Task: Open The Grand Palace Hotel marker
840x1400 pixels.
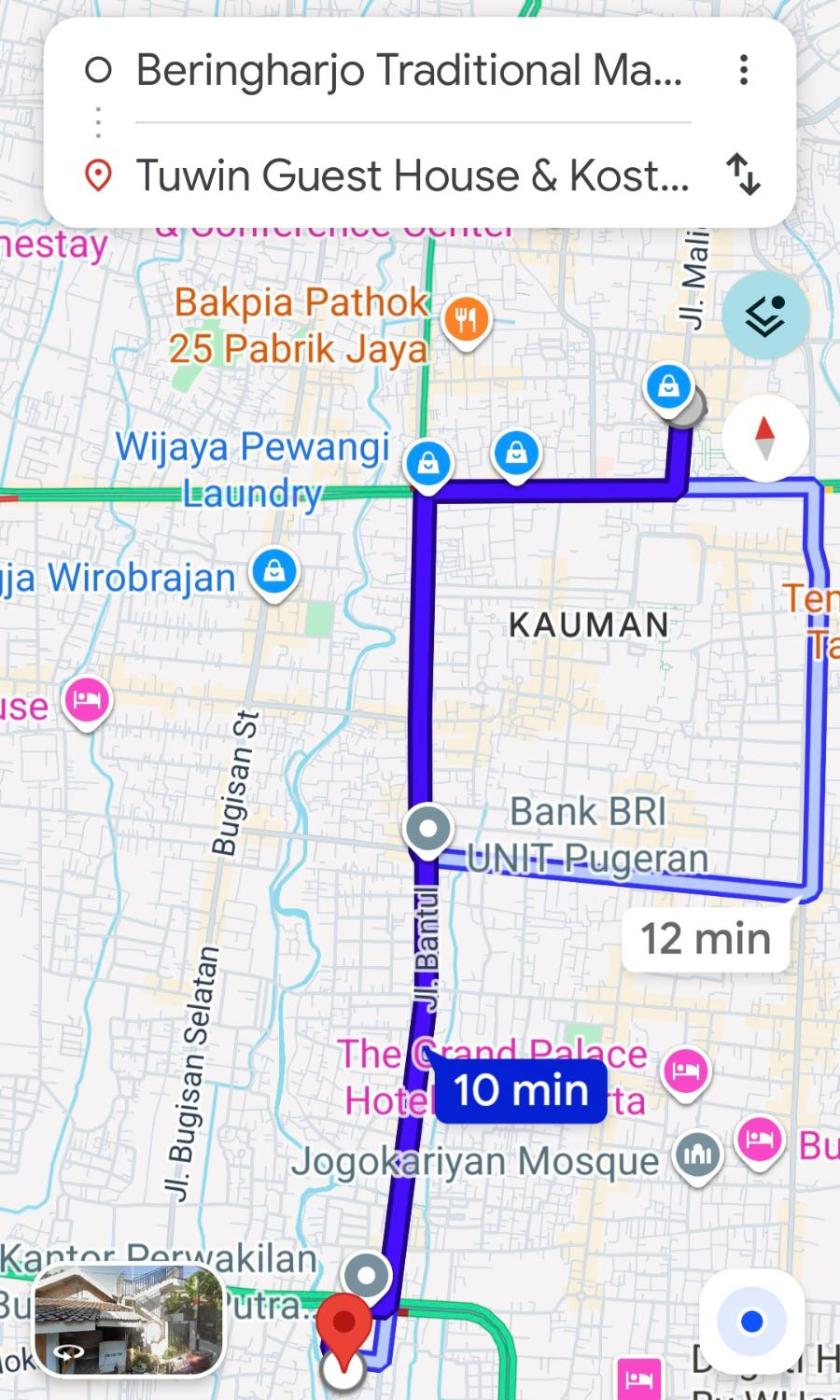Action: point(685,1072)
